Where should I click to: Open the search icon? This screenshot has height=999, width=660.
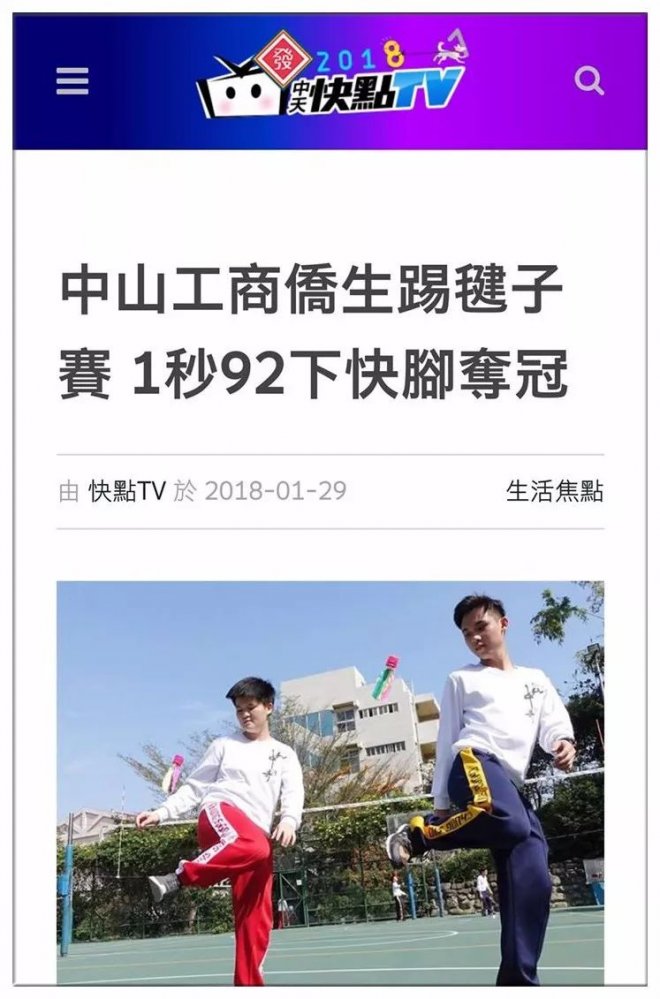click(589, 81)
